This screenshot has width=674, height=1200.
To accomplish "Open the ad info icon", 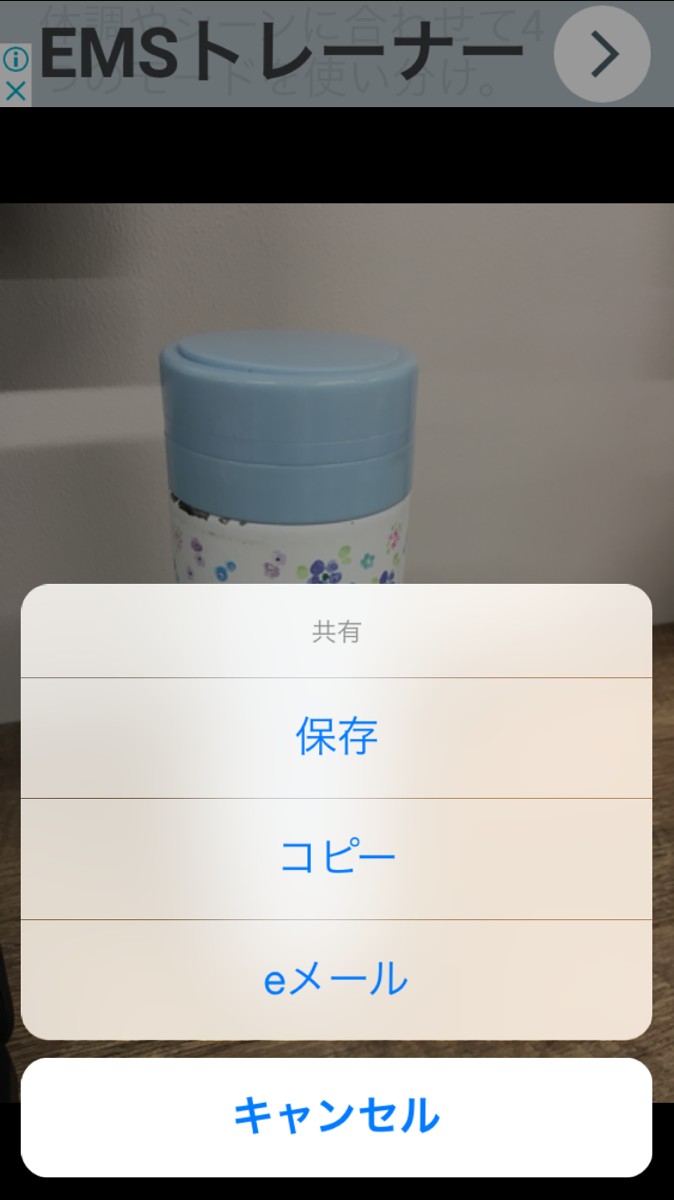I will coord(15,59).
